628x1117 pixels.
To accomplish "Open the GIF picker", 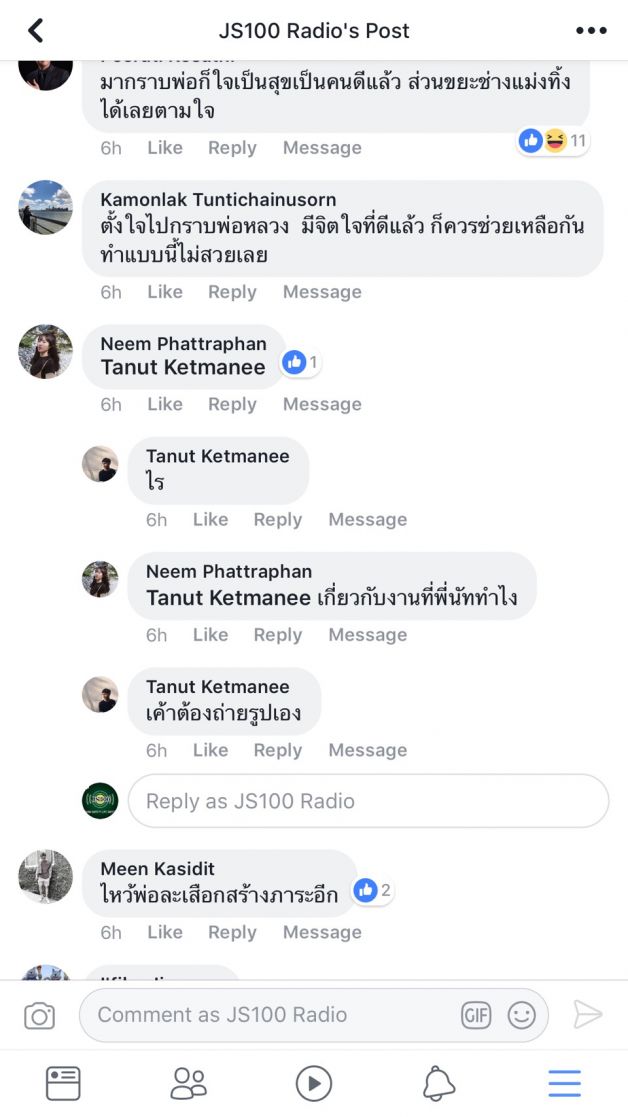I will pyautogui.click(x=476, y=1016).
